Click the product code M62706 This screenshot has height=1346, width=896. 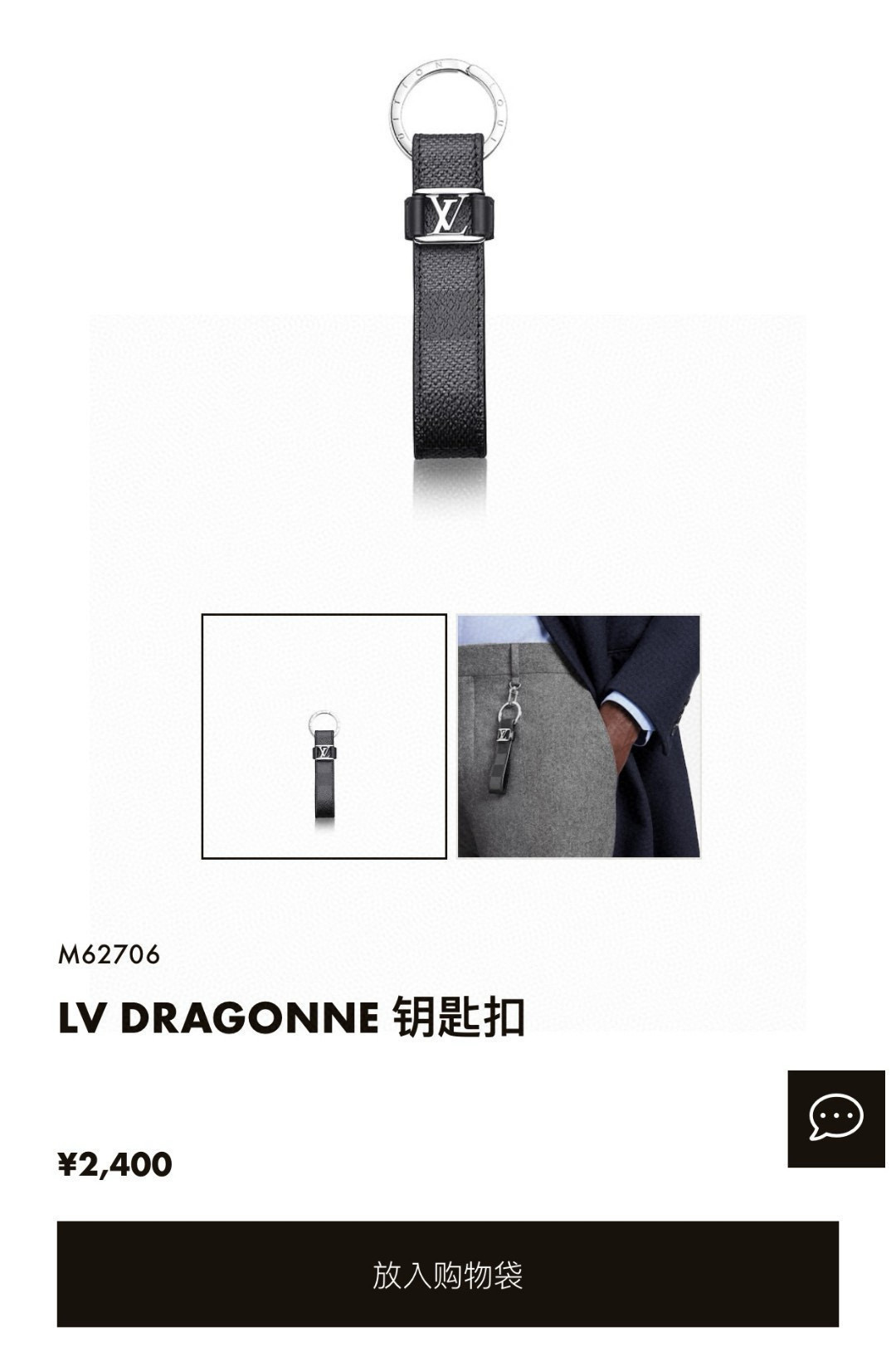[110, 954]
